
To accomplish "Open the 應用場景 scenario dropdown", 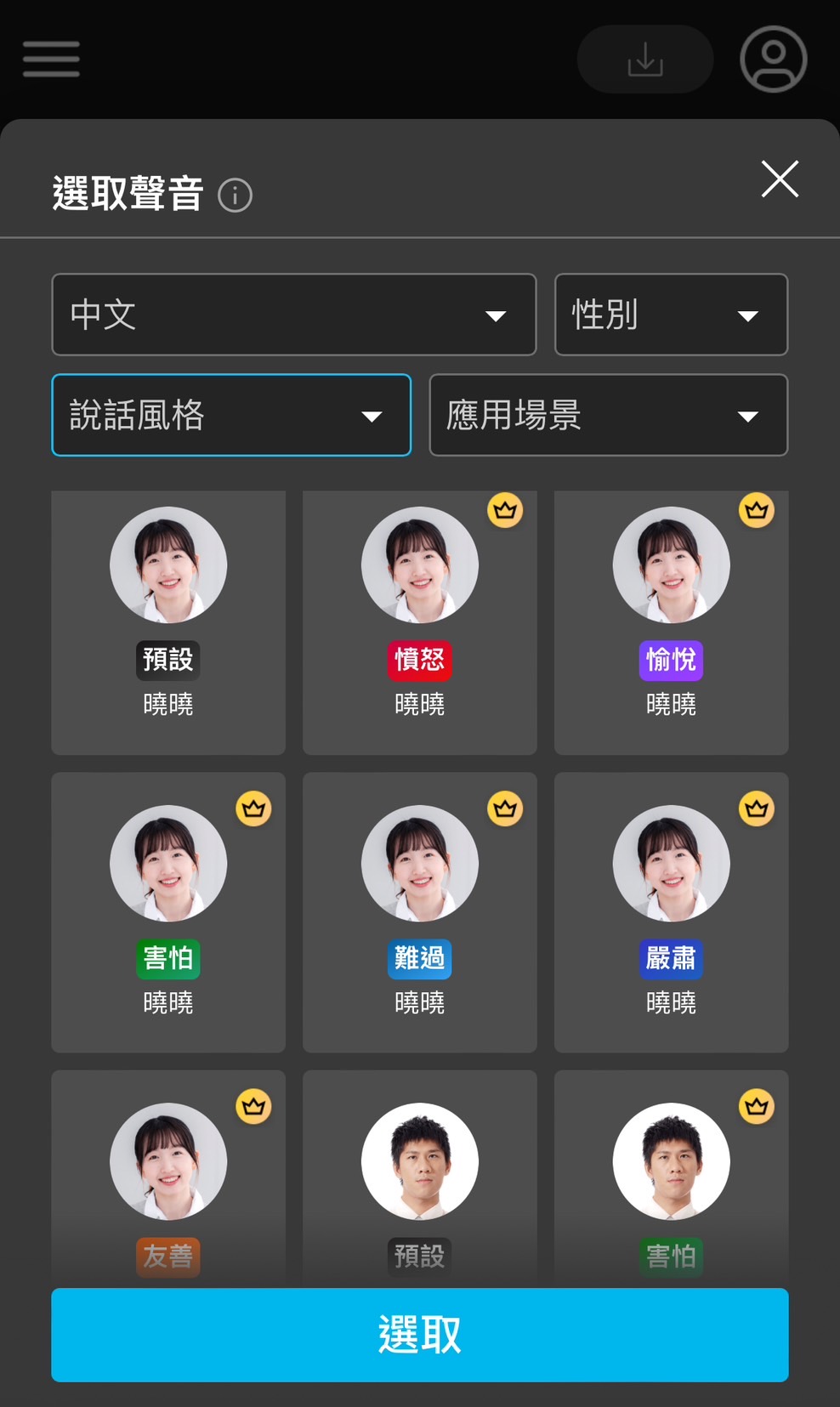I will 608,416.
